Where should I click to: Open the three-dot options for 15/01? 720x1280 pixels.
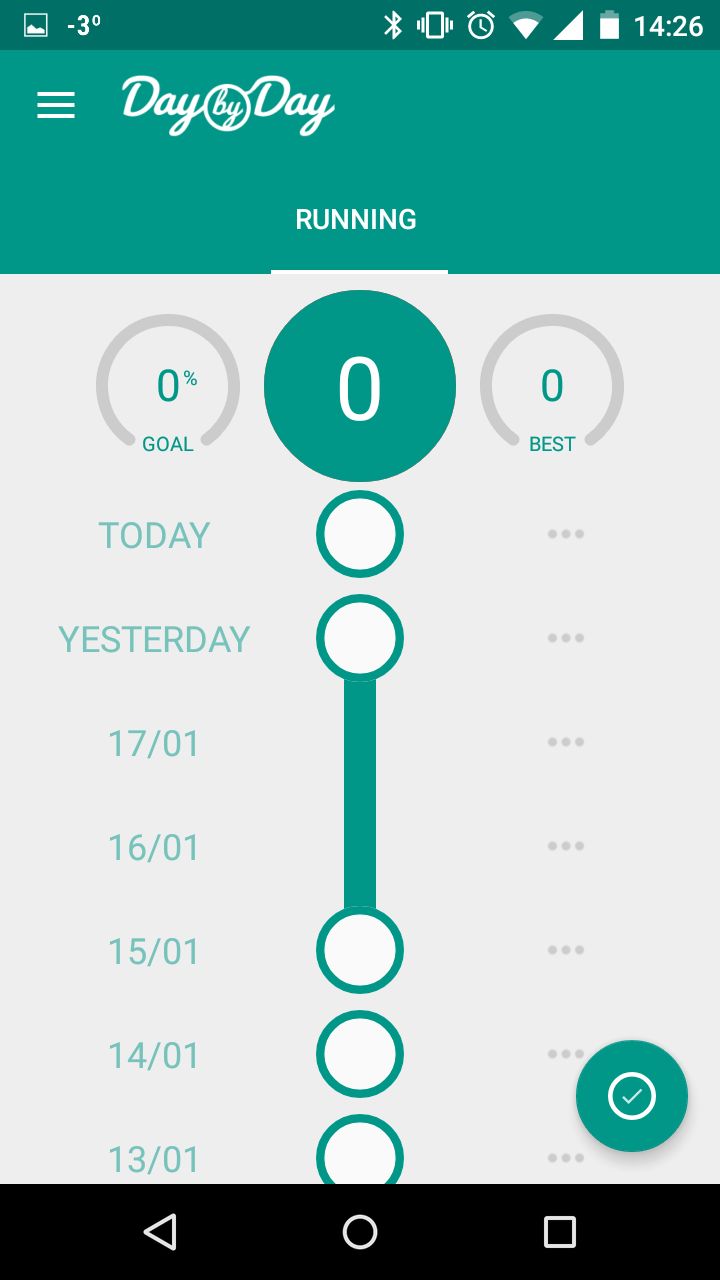[x=566, y=950]
